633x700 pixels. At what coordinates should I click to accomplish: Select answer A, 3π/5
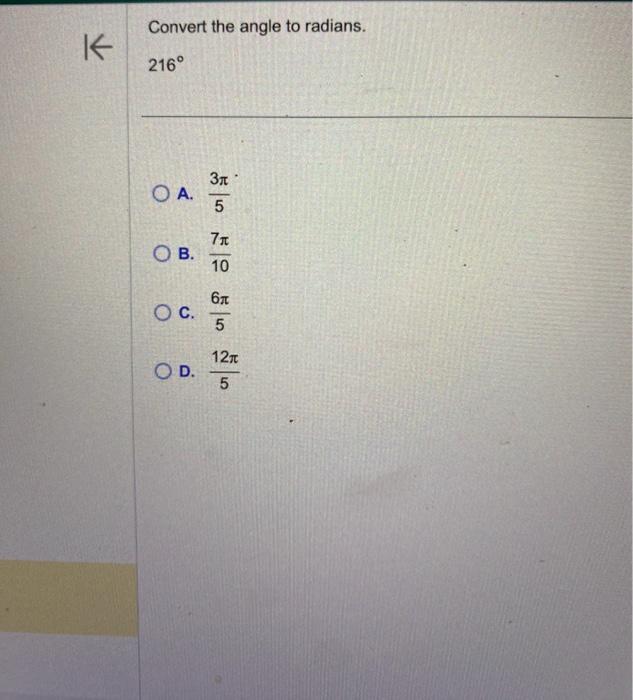162,194
